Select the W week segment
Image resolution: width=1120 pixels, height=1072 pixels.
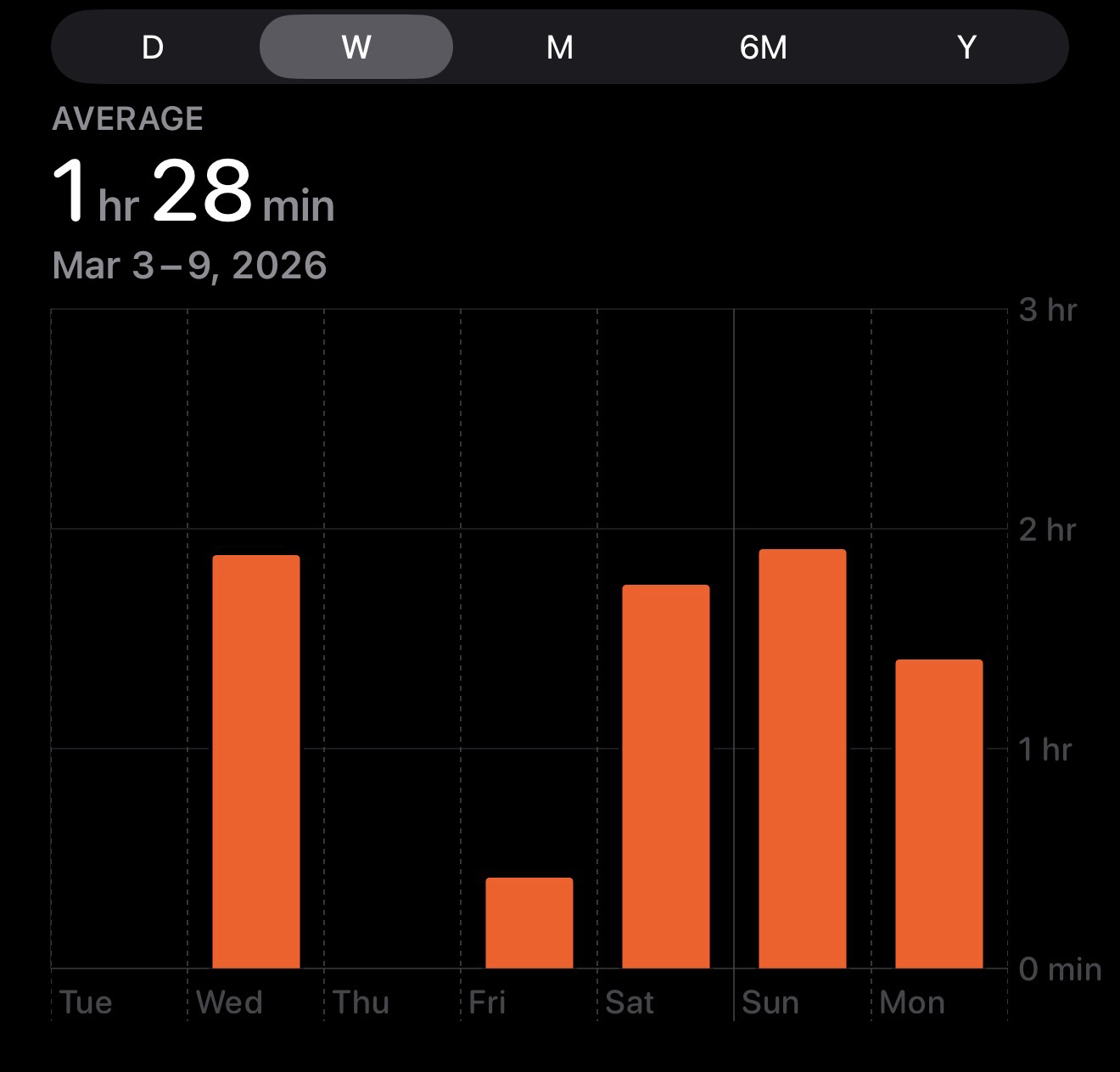coord(356,47)
